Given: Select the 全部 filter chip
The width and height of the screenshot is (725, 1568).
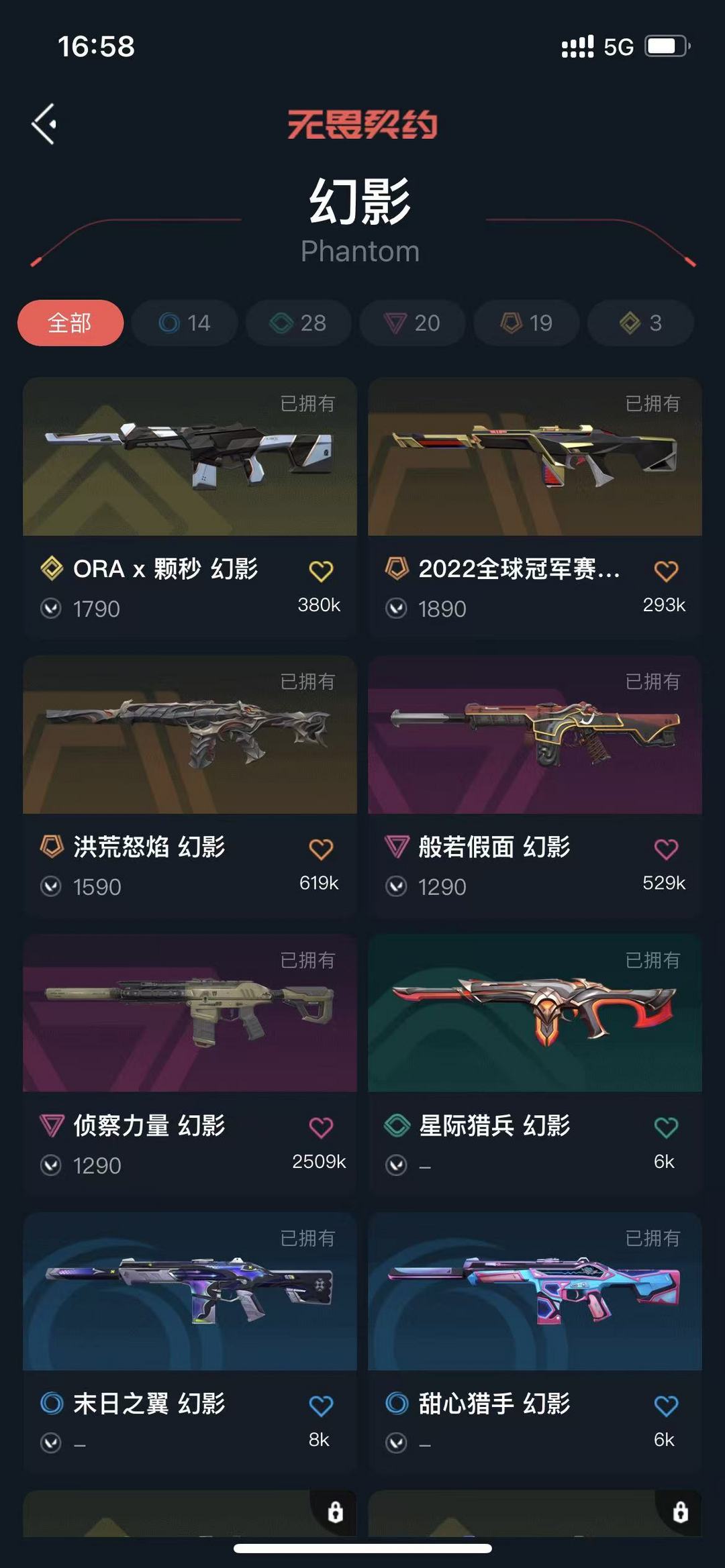Looking at the screenshot, I should pyautogui.click(x=70, y=323).
